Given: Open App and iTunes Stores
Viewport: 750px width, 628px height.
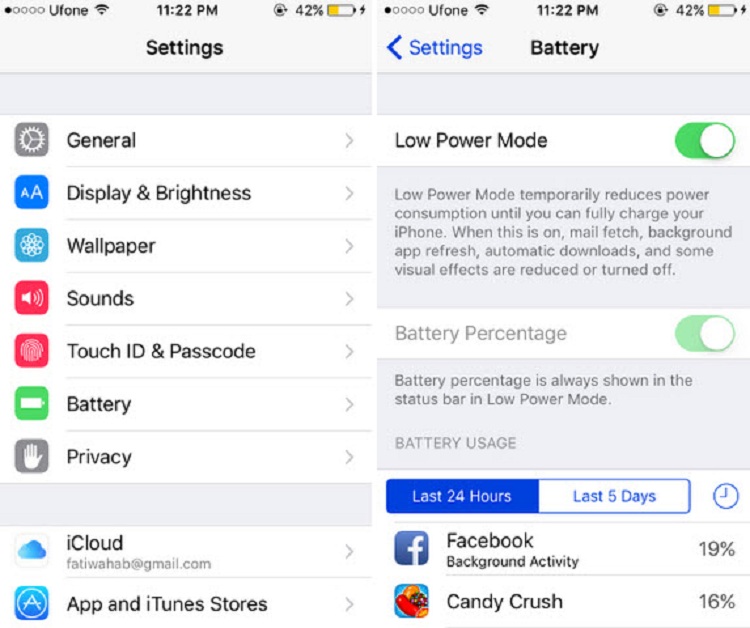Looking at the screenshot, I should 185,604.
